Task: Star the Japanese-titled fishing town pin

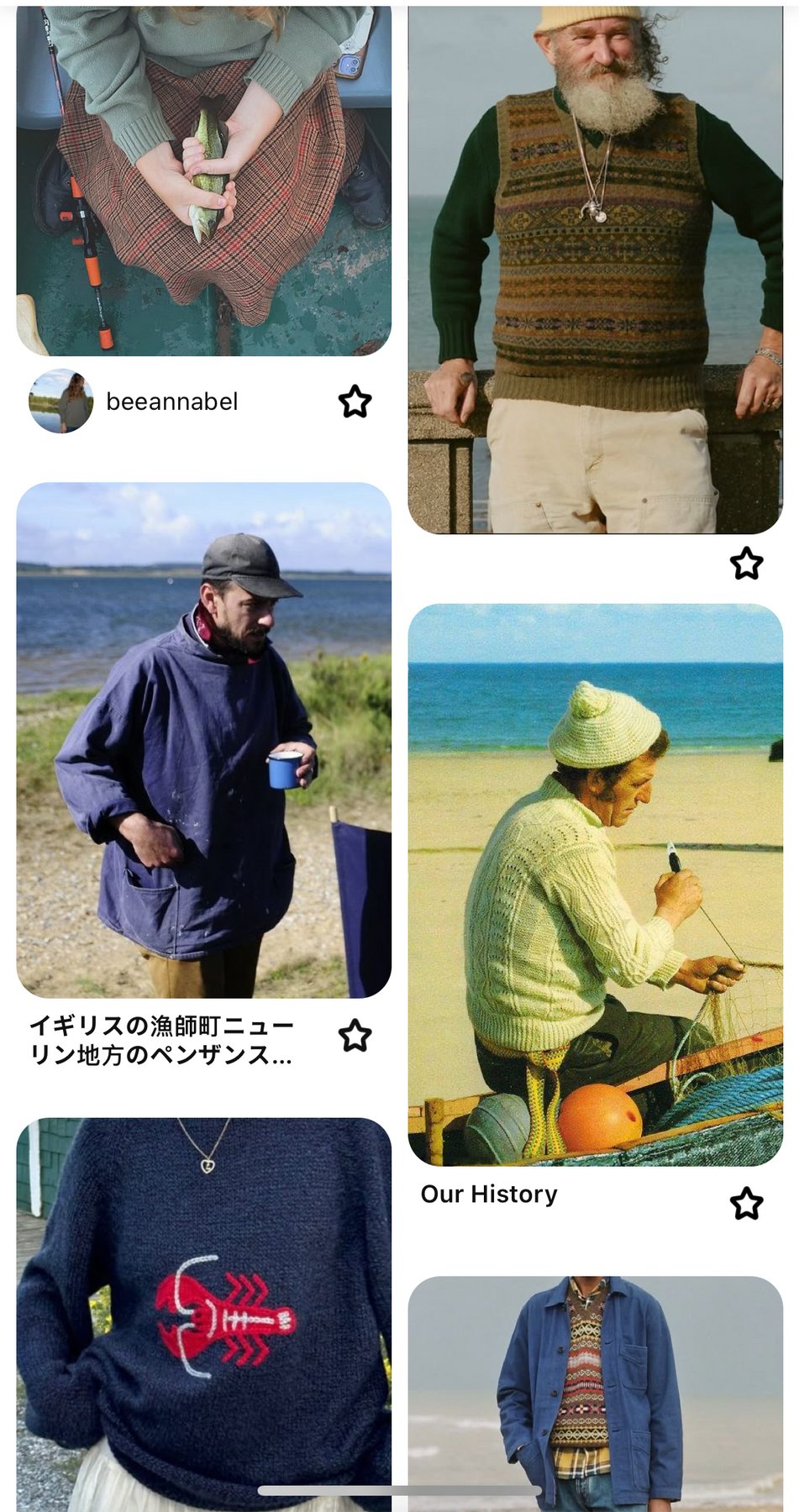Action: pos(355,1036)
